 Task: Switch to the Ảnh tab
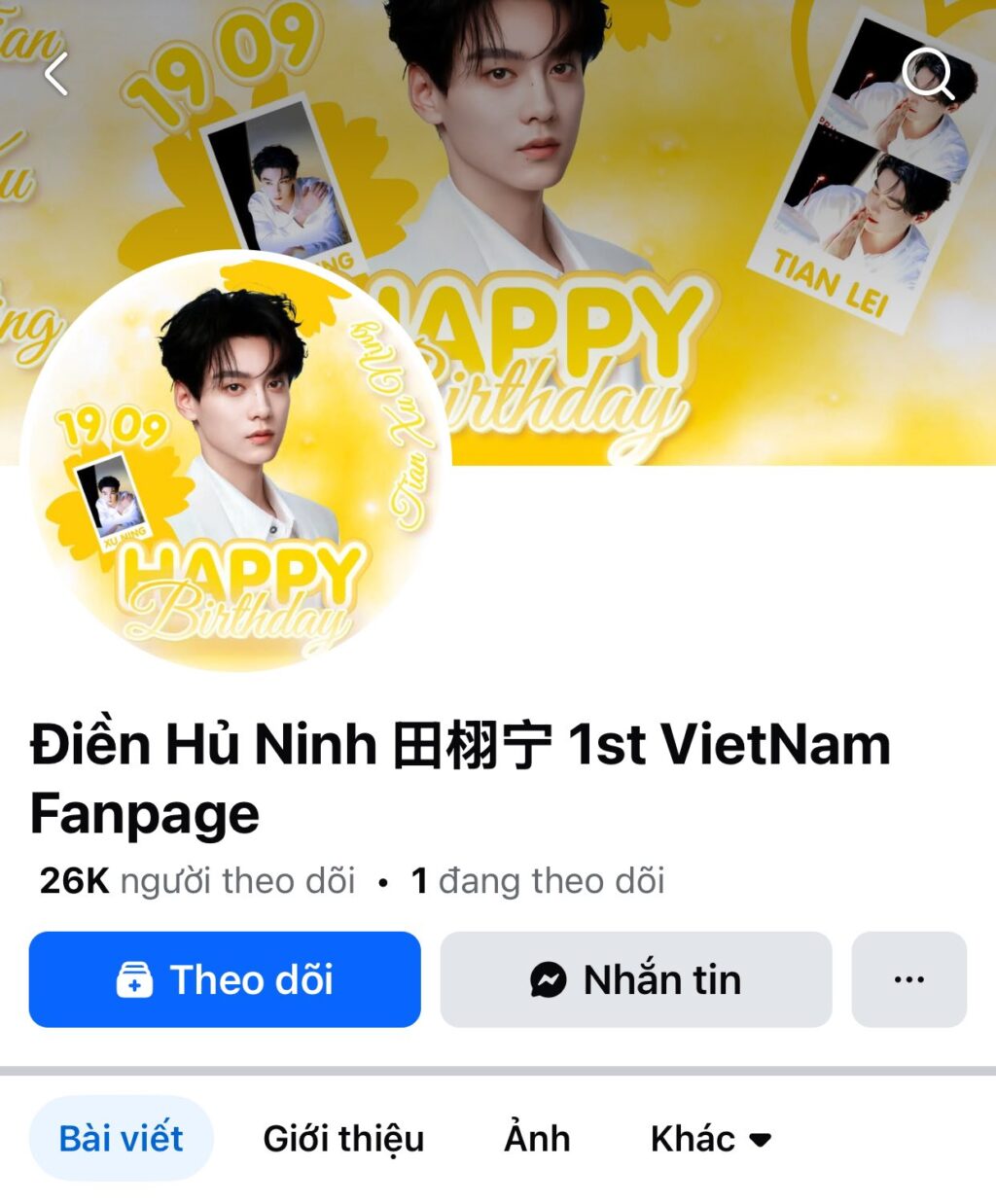point(537,1138)
